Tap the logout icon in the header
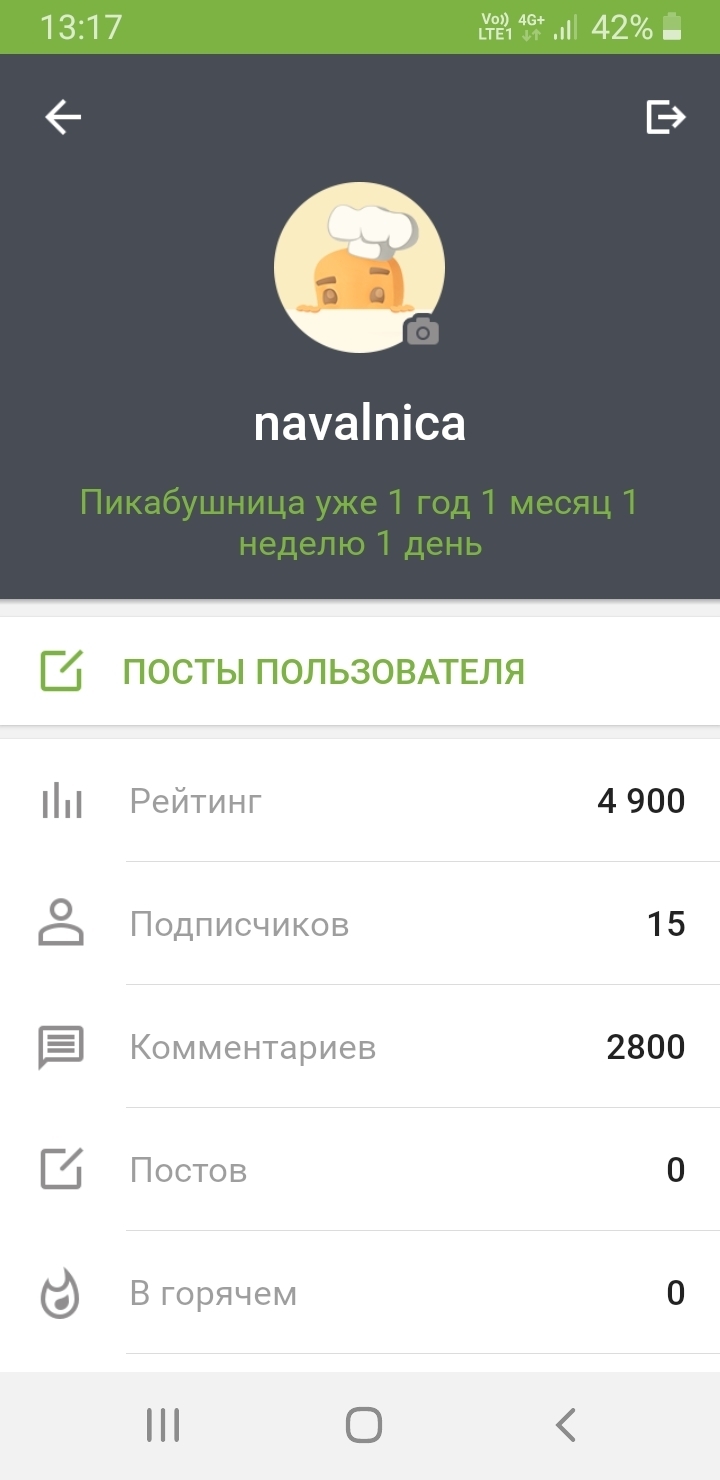 665,118
